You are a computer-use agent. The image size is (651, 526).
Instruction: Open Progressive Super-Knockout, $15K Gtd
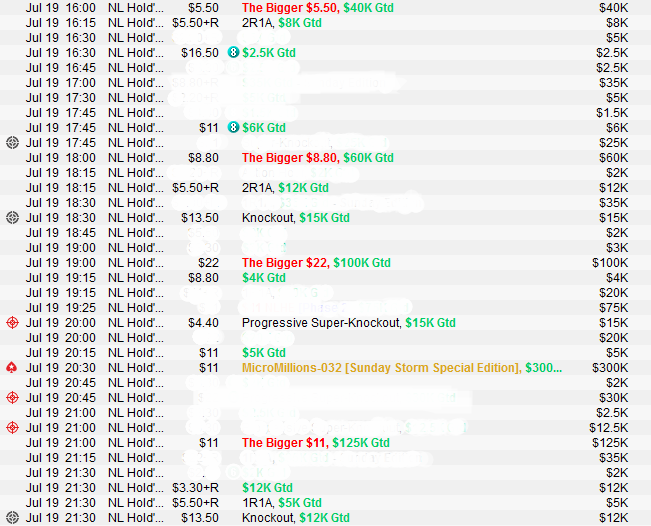[348, 322]
